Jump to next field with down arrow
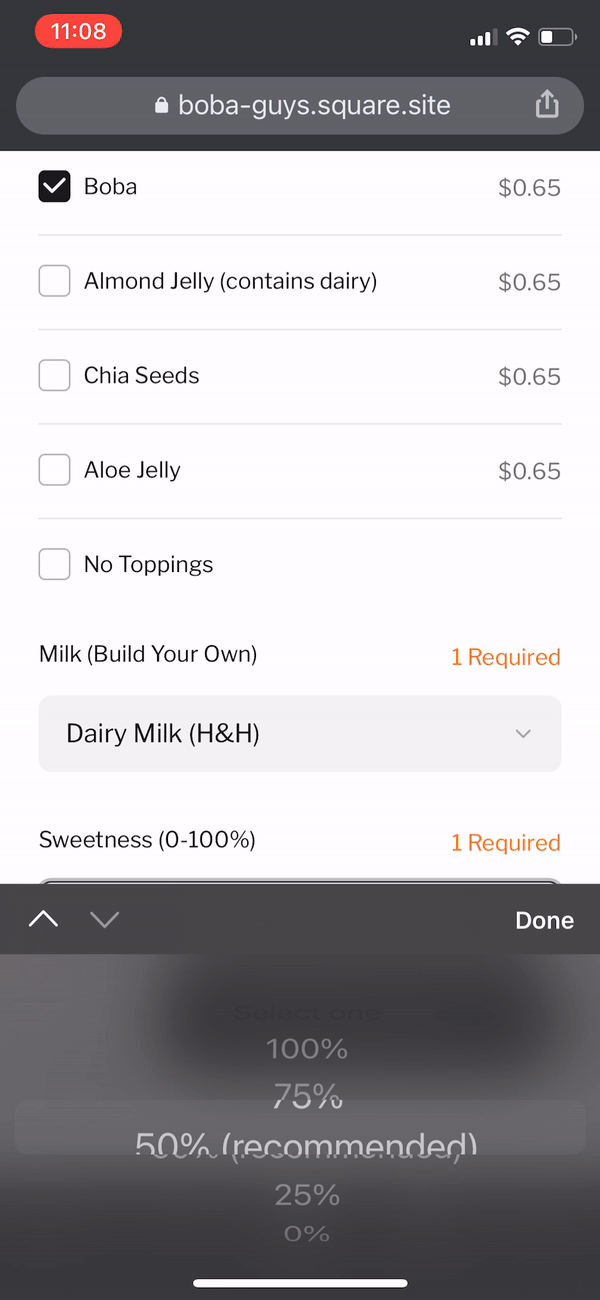 click(x=104, y=920)
